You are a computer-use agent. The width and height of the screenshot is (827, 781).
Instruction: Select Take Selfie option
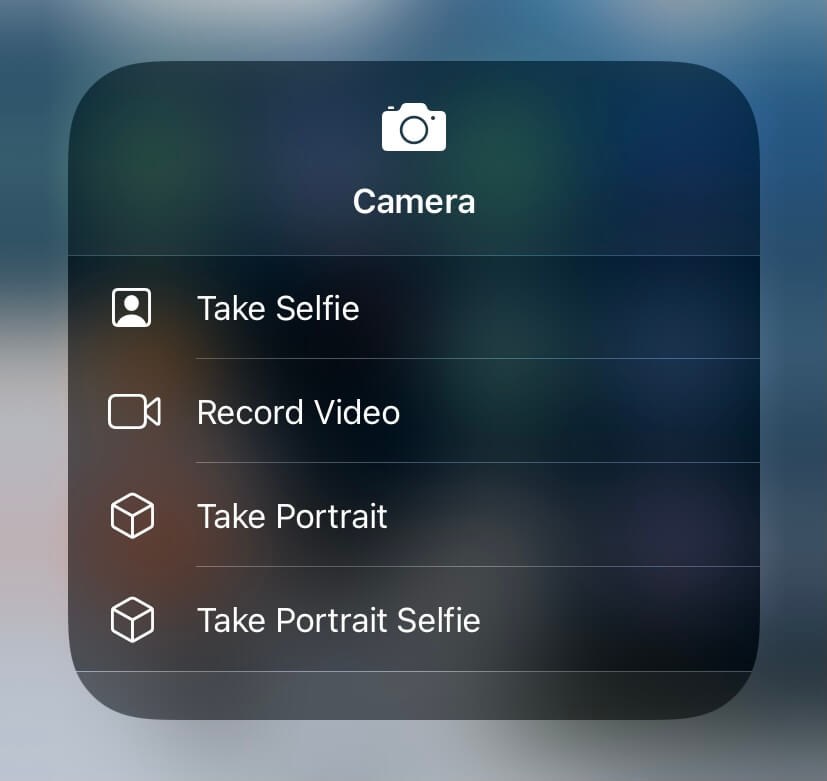(x=278, y=308)
